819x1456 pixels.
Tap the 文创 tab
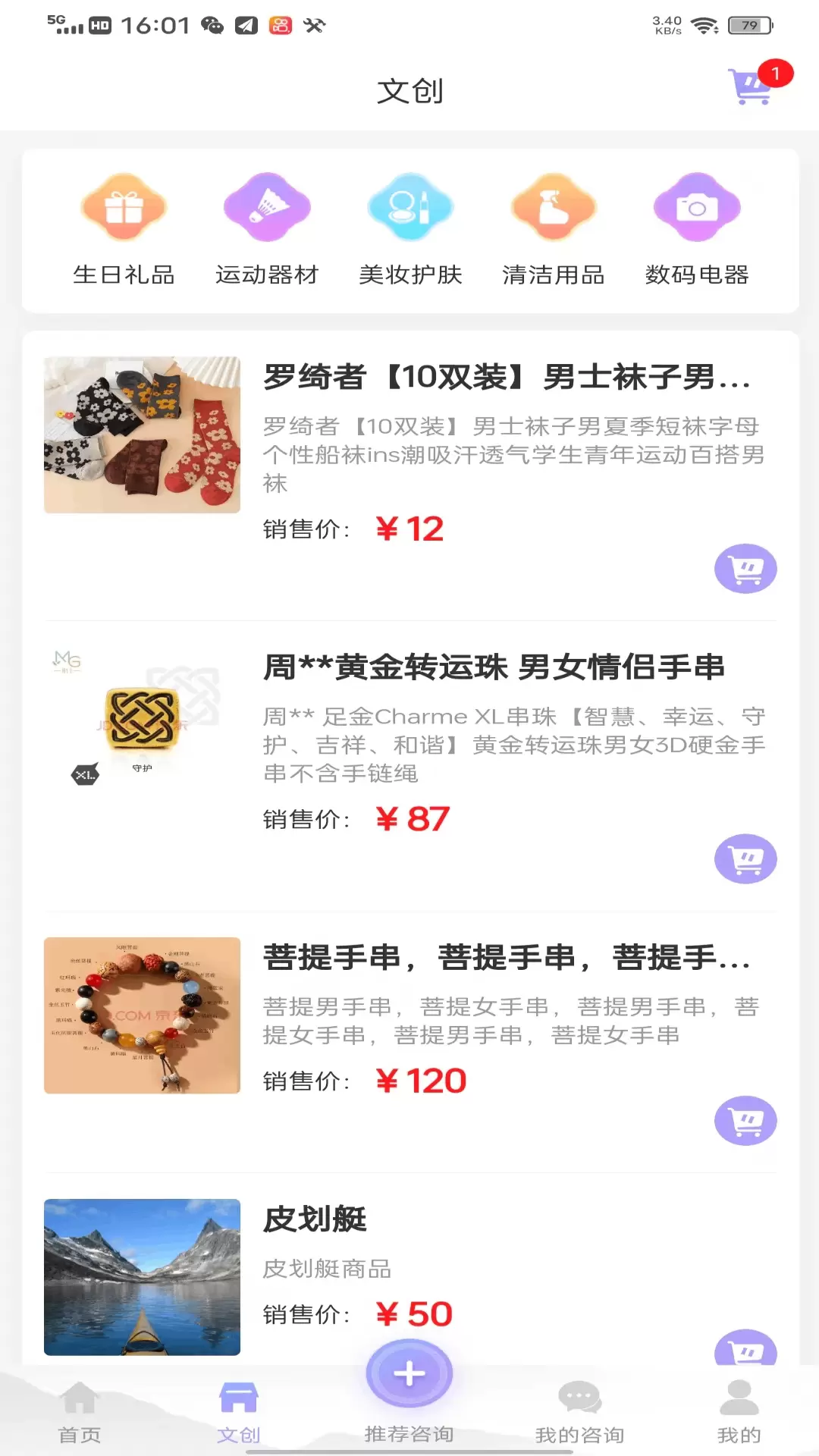pos(239,1412)
